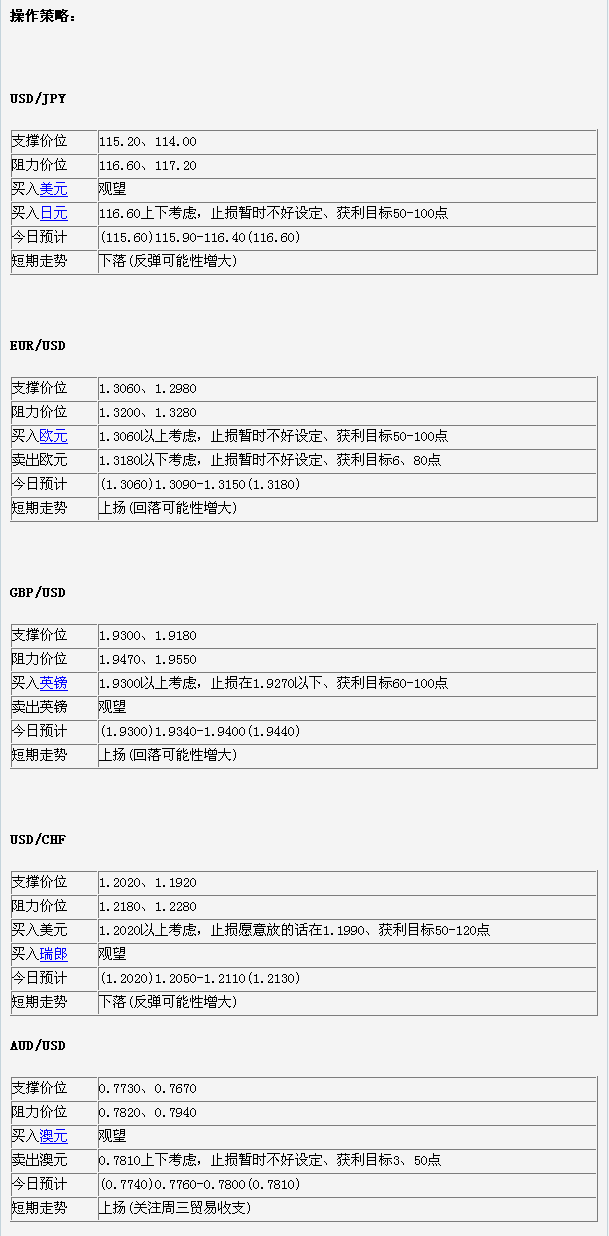Open the 日元 link
The height and width of the screenshot is (1236, 609).
(x=53, y=213)
